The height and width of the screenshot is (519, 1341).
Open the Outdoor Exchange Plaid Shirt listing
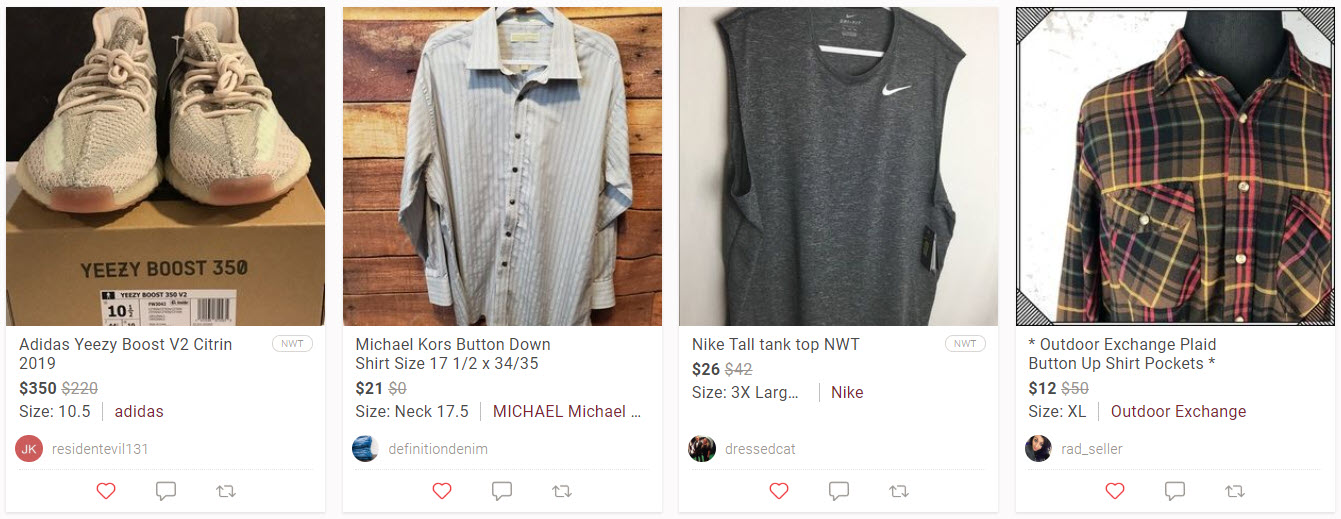(1122, 353)
